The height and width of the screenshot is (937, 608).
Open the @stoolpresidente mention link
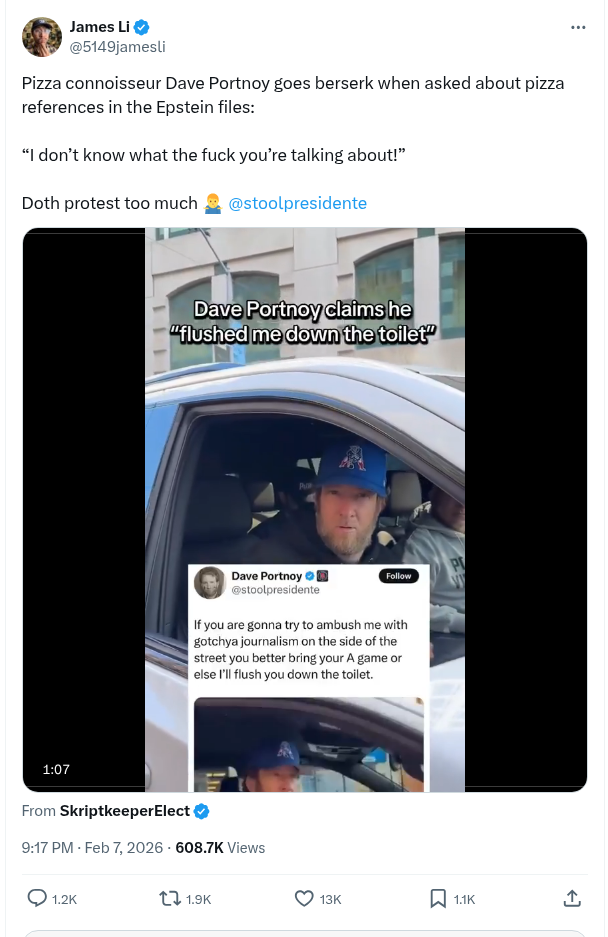click(298, 203)
